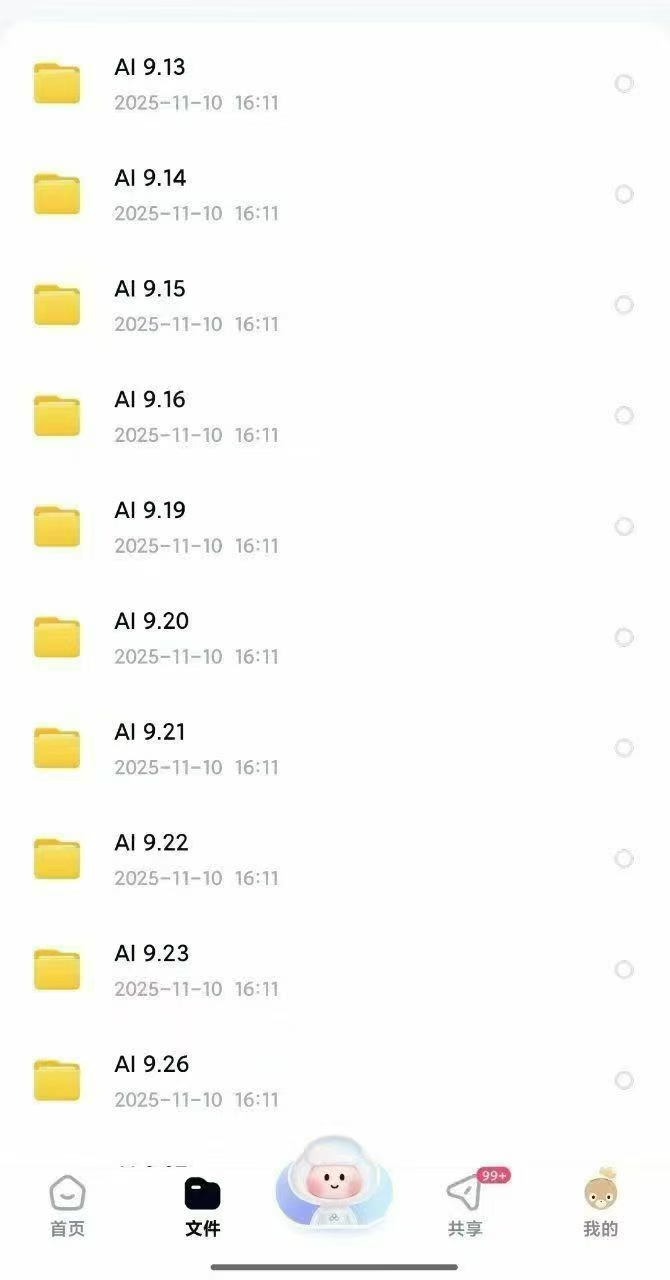This screenshot has width=670, height=1280.
Task: Open folder AI 9.21
Action: [x=150, y=748]
